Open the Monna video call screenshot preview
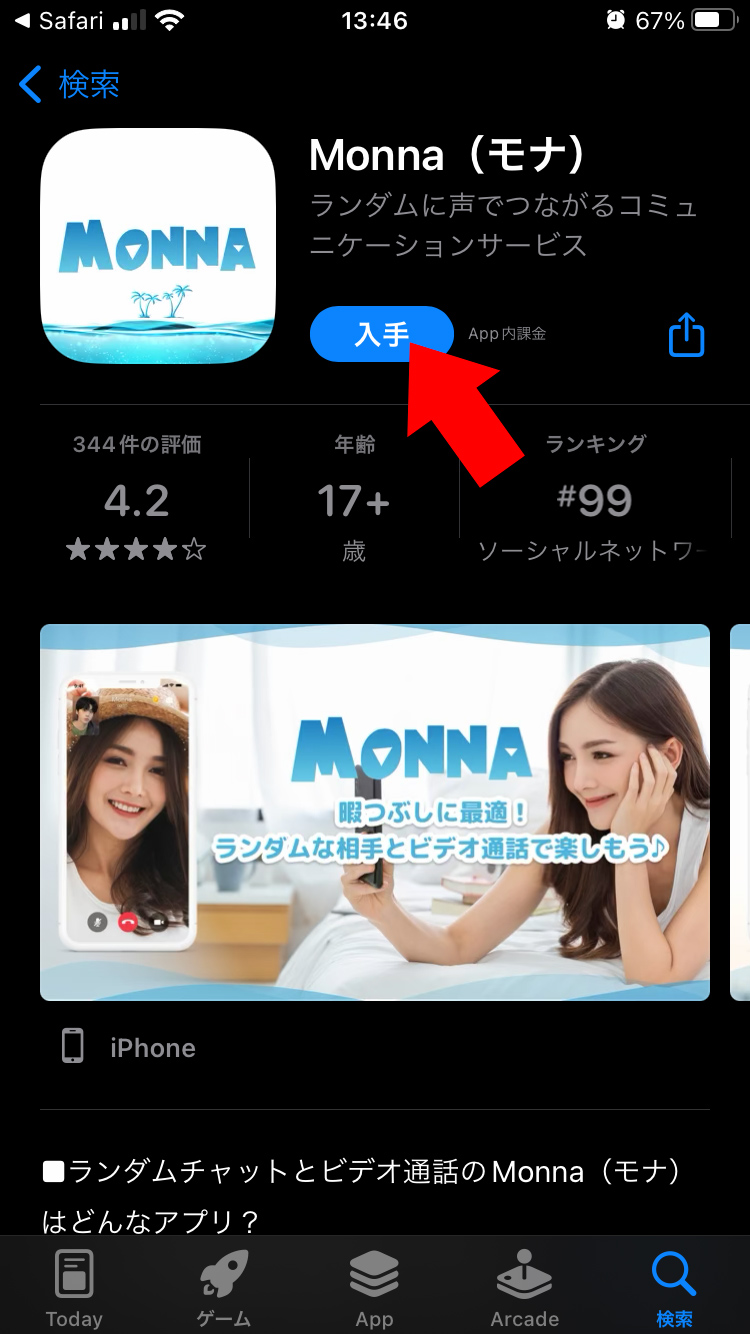 point(375,812)
